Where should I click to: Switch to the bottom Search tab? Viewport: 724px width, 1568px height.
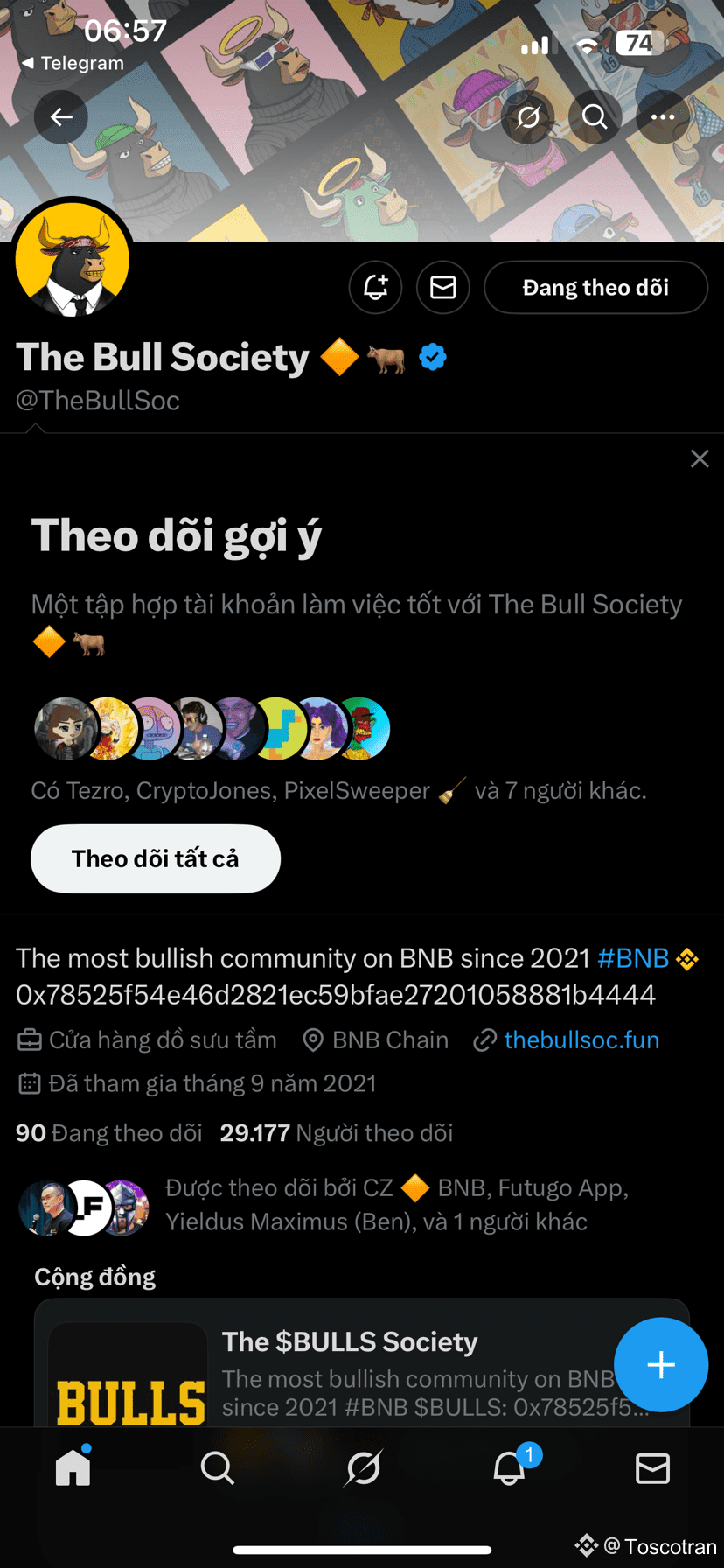(x=217, y=1468)
